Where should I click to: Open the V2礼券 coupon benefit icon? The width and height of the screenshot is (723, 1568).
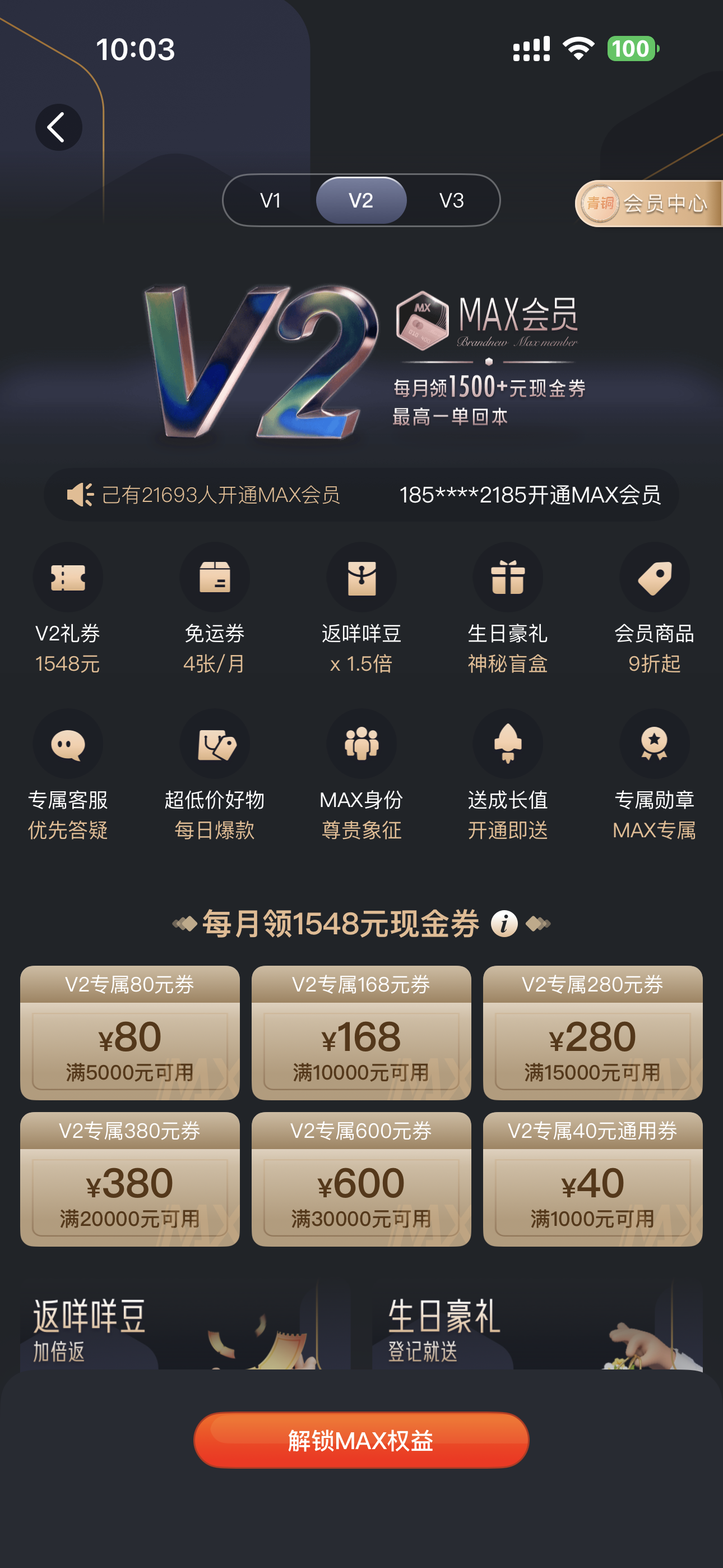(69, 577)
